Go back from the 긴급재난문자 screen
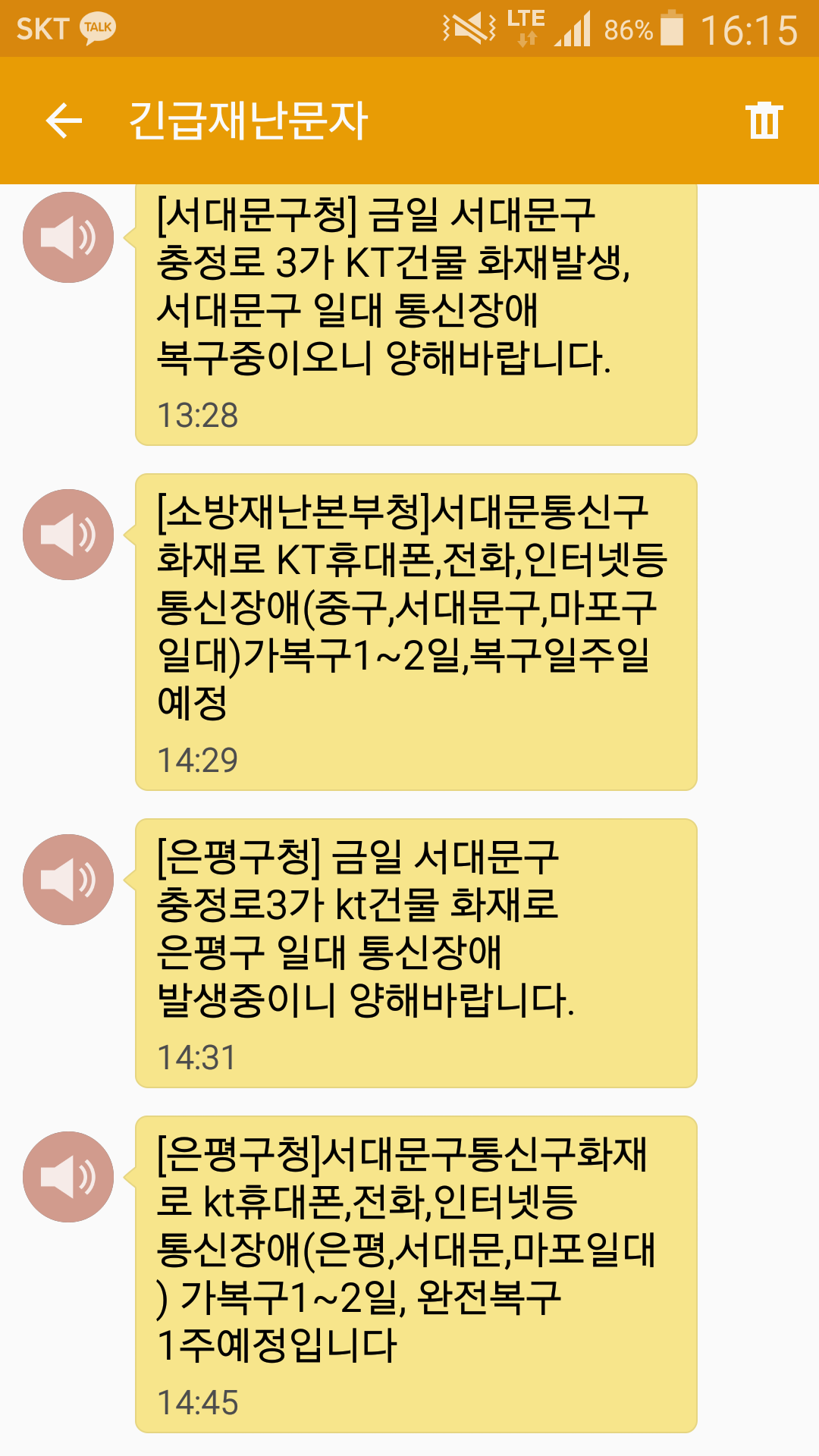The width and height of the screenshot is (819, 1456). tap(64, 121)
